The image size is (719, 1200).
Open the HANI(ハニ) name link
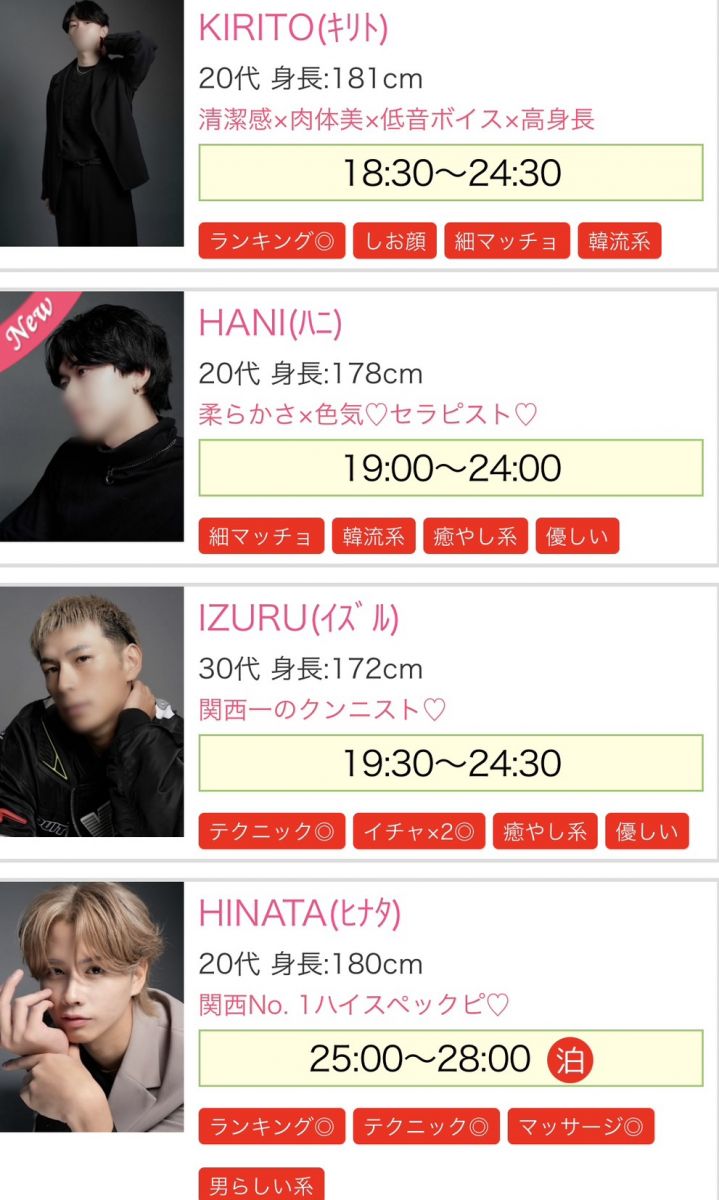click(270, 323)
